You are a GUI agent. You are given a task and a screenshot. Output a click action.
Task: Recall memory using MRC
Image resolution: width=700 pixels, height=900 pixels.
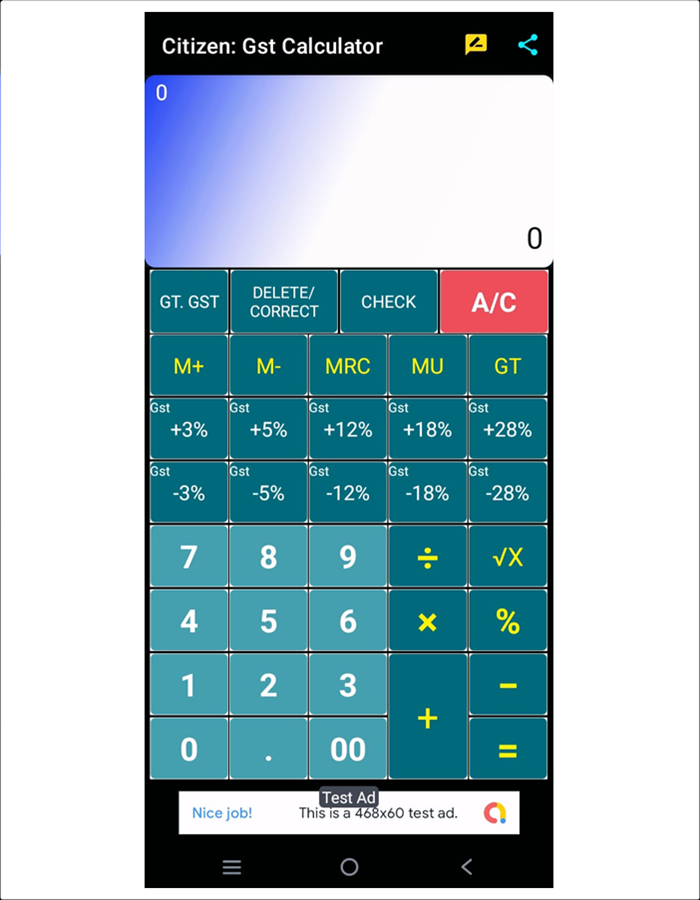point(348,366)
